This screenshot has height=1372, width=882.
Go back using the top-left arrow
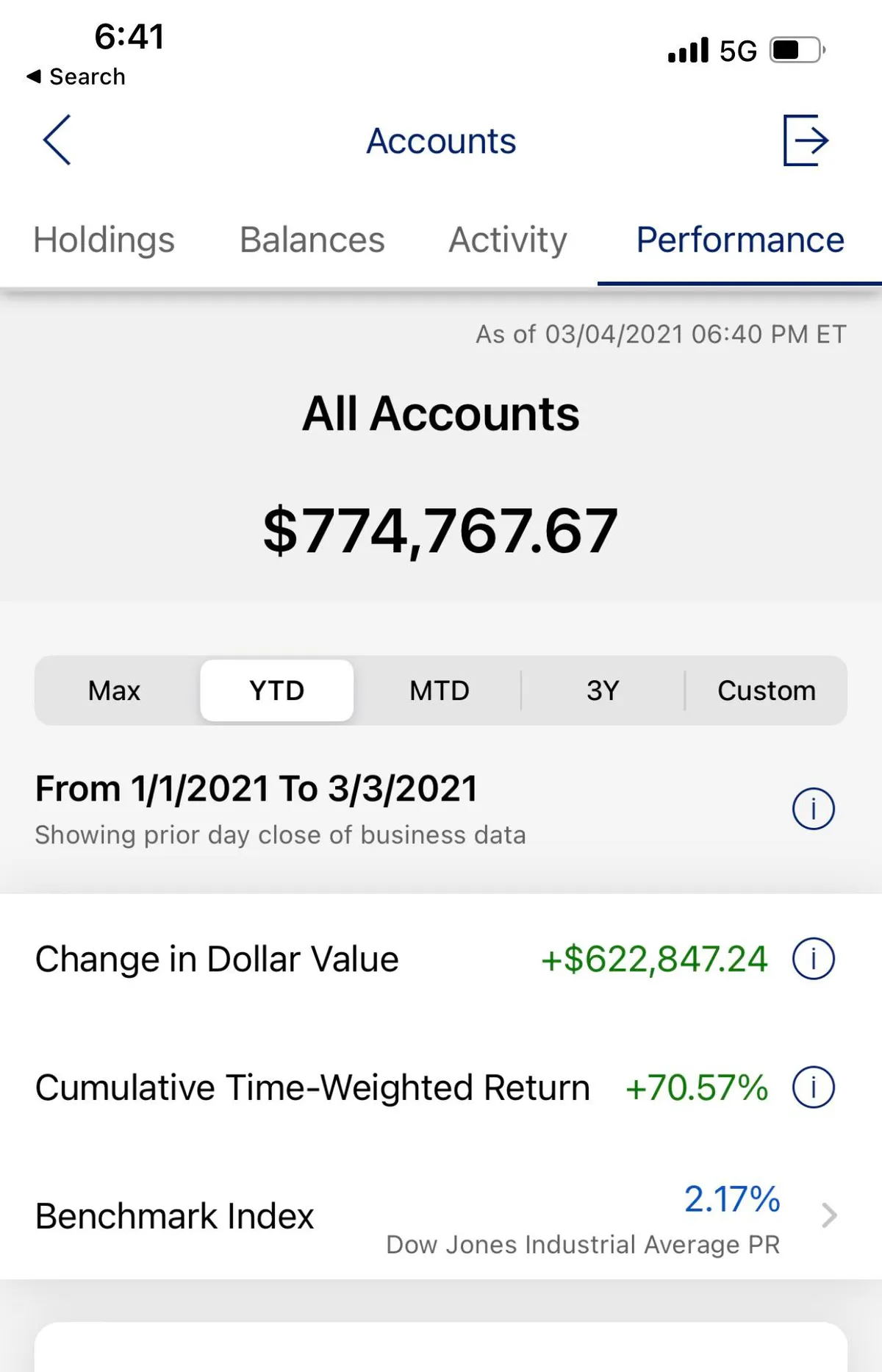[57, 140]
